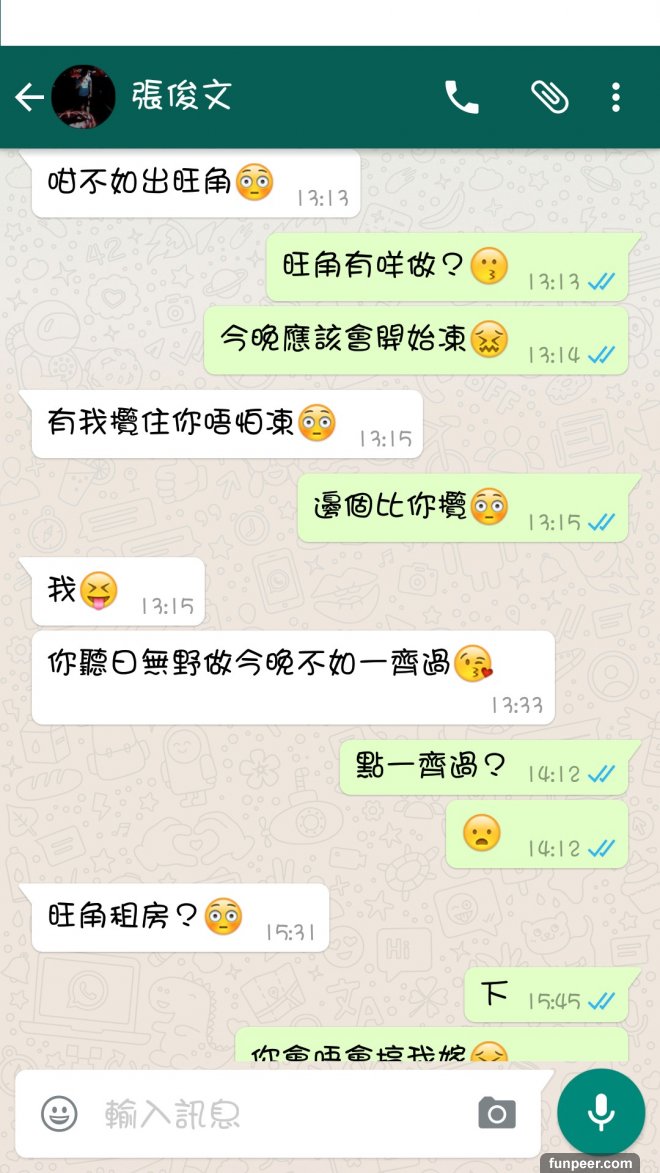Open contact info for 張俊文

pyautogui.click(x=182, y=97)
